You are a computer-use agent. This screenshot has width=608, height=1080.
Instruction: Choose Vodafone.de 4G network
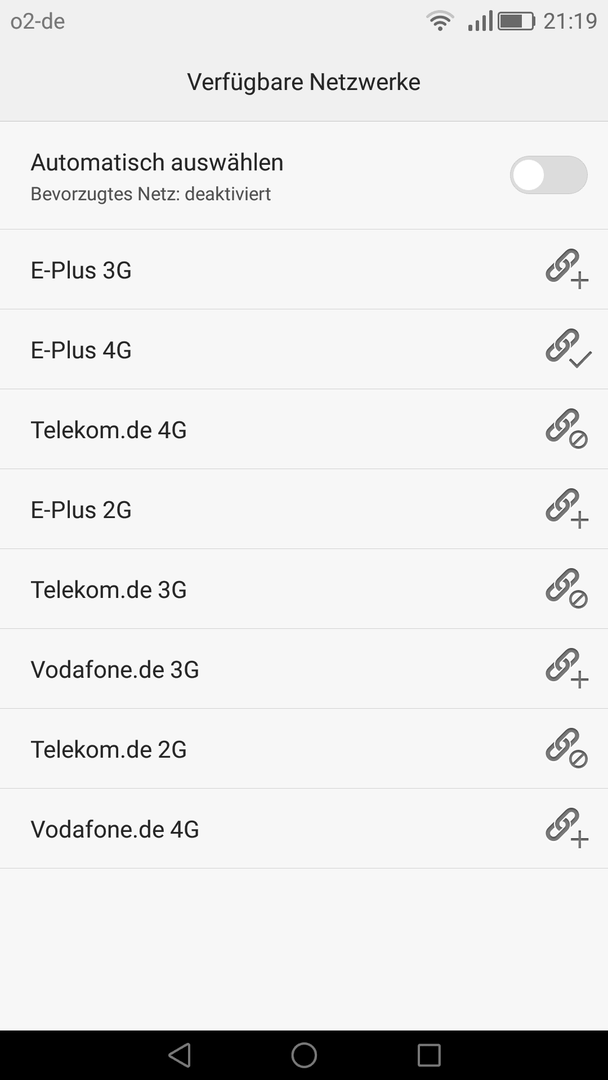(x=304, y=829)
